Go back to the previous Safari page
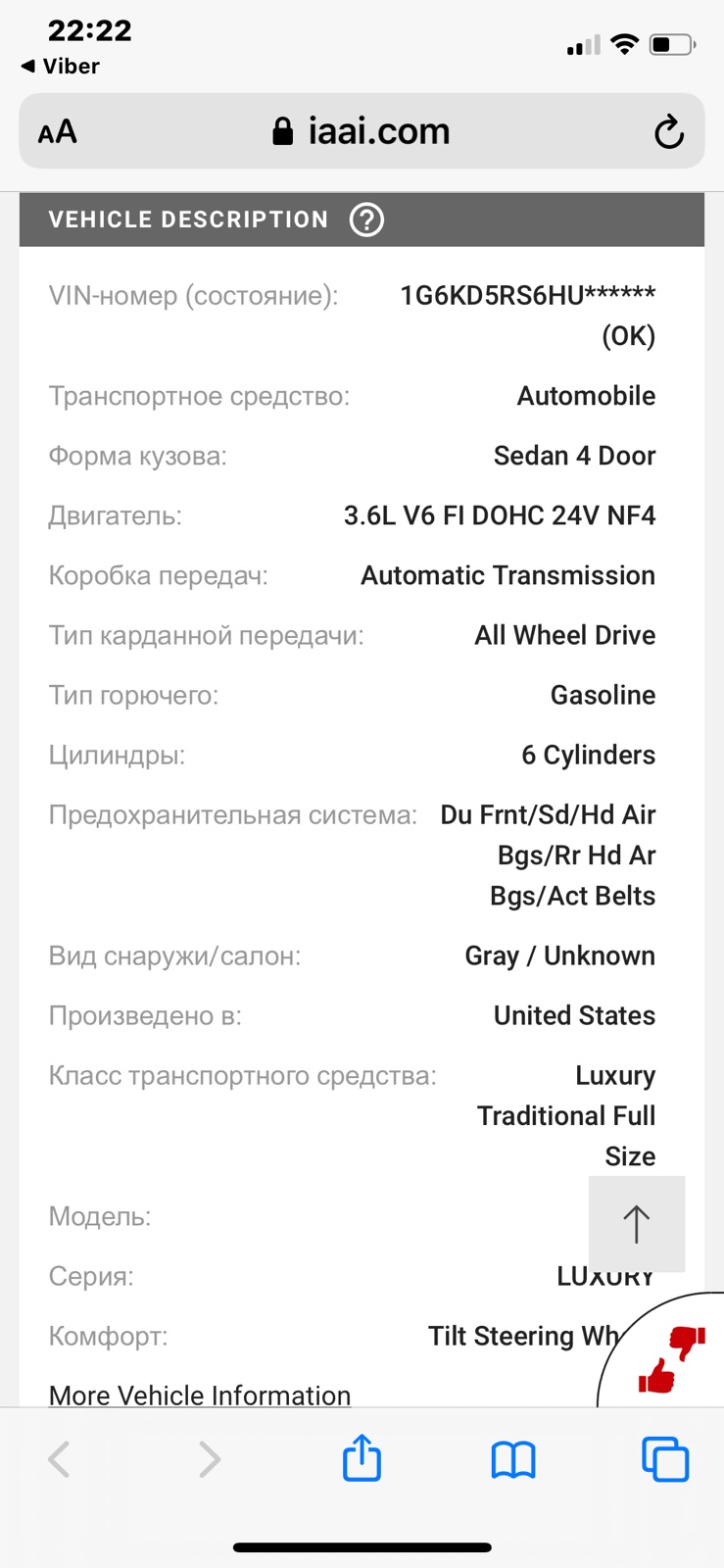 tap(60, 1459)
